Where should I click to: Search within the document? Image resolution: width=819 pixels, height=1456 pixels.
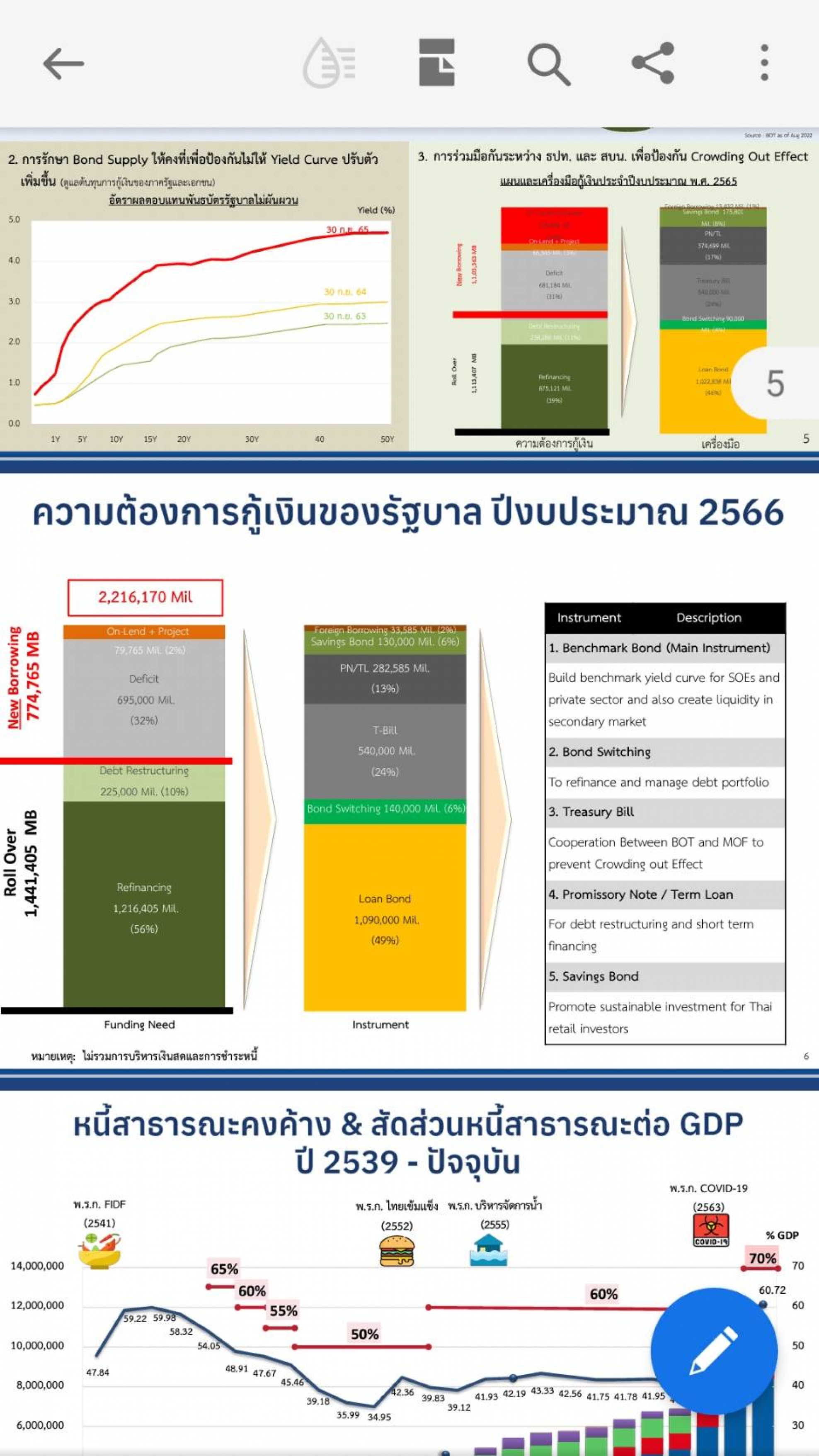coord(548,64)
